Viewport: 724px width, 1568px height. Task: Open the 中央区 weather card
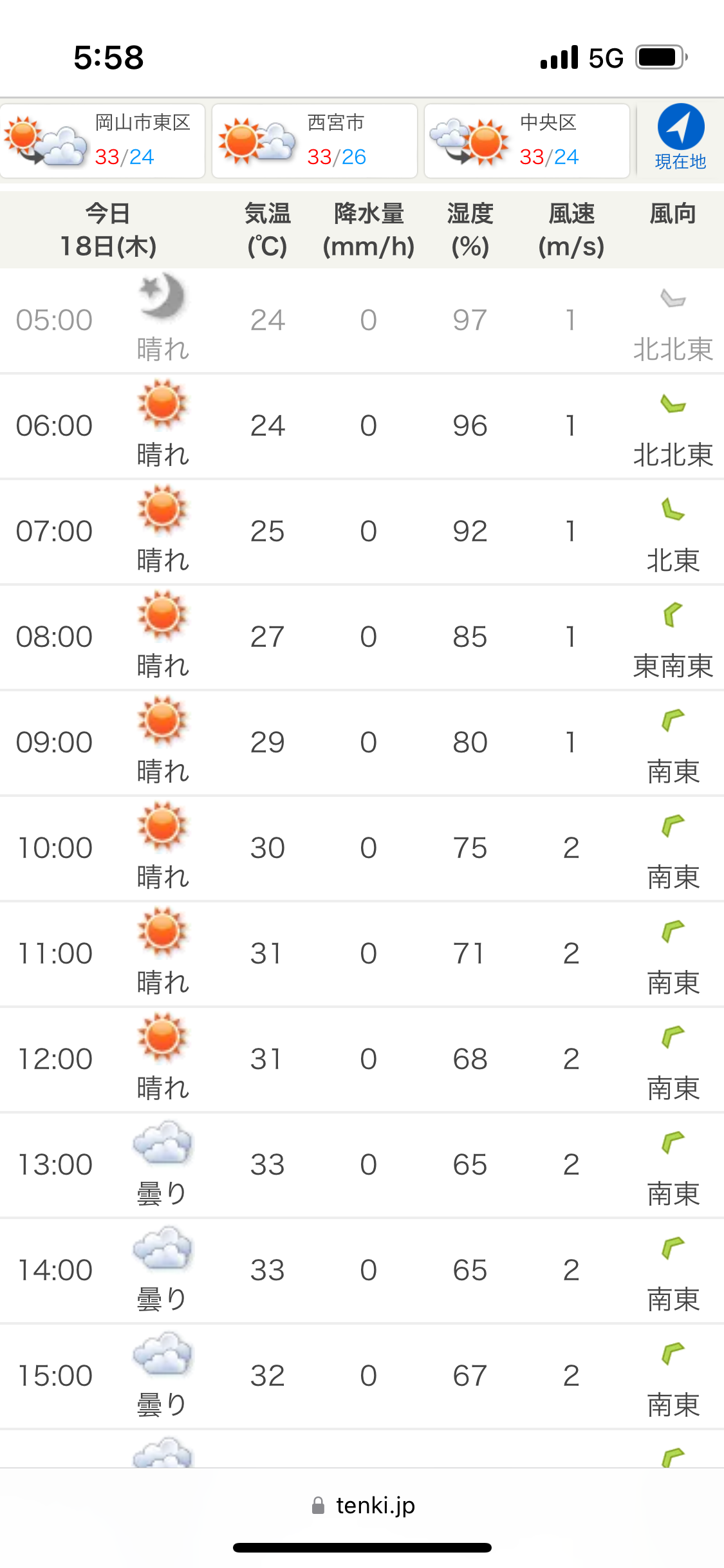click(x=527, y=141)
